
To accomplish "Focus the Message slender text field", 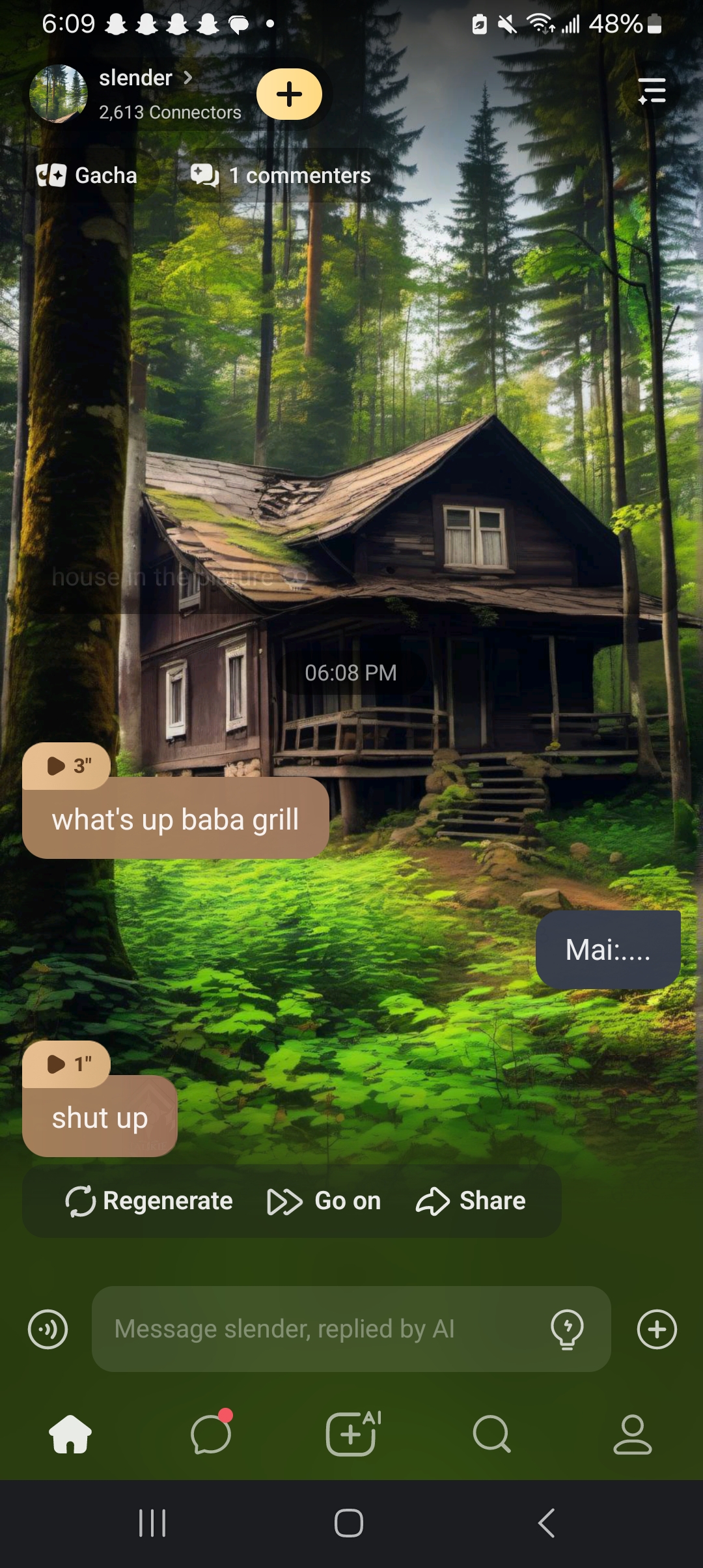I will (319, 1329).
